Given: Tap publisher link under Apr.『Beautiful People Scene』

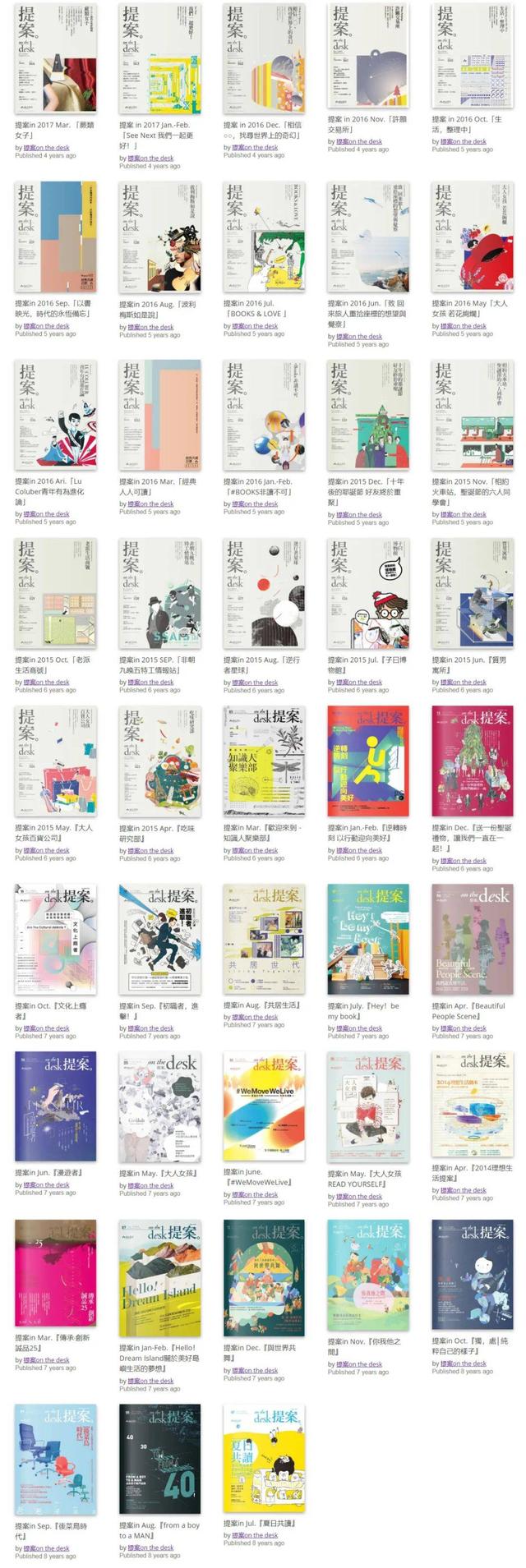Looking at the screenshot, I should (x=468, y=1028).
